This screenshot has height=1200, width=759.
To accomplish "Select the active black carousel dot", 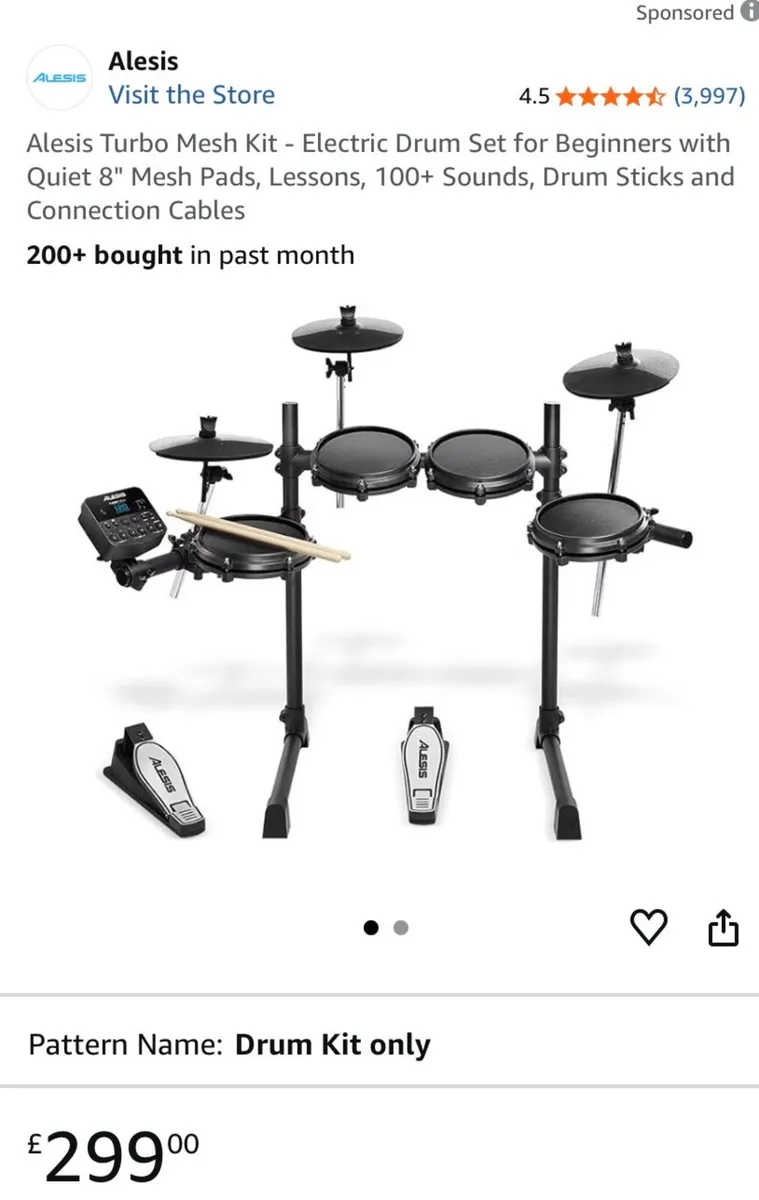I will coord(371,928).
